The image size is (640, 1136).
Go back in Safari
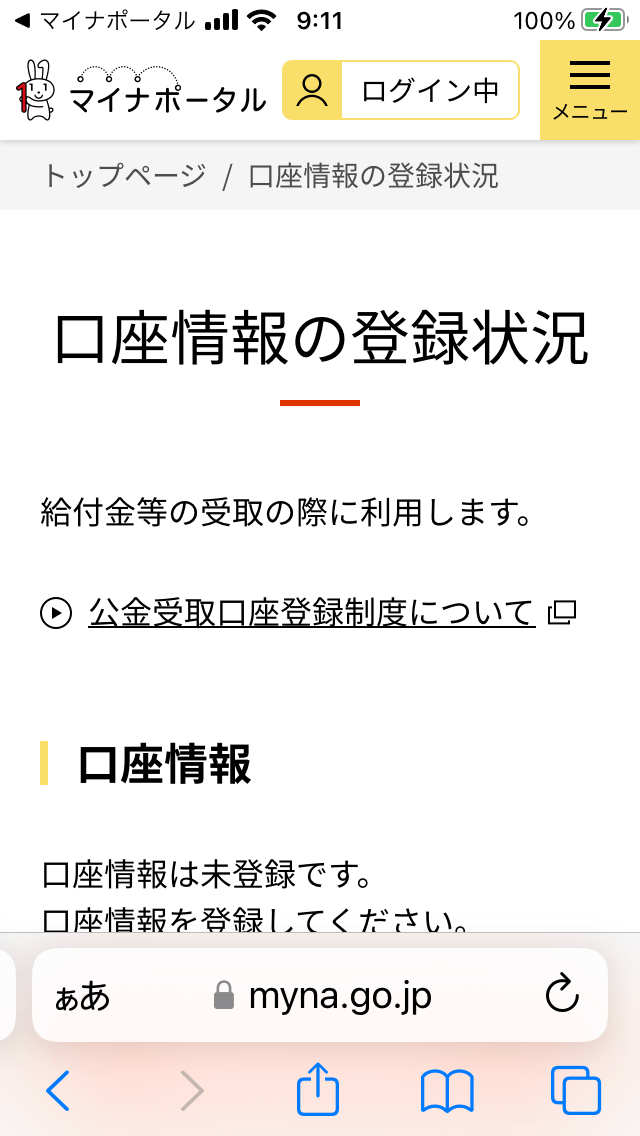58,1090
